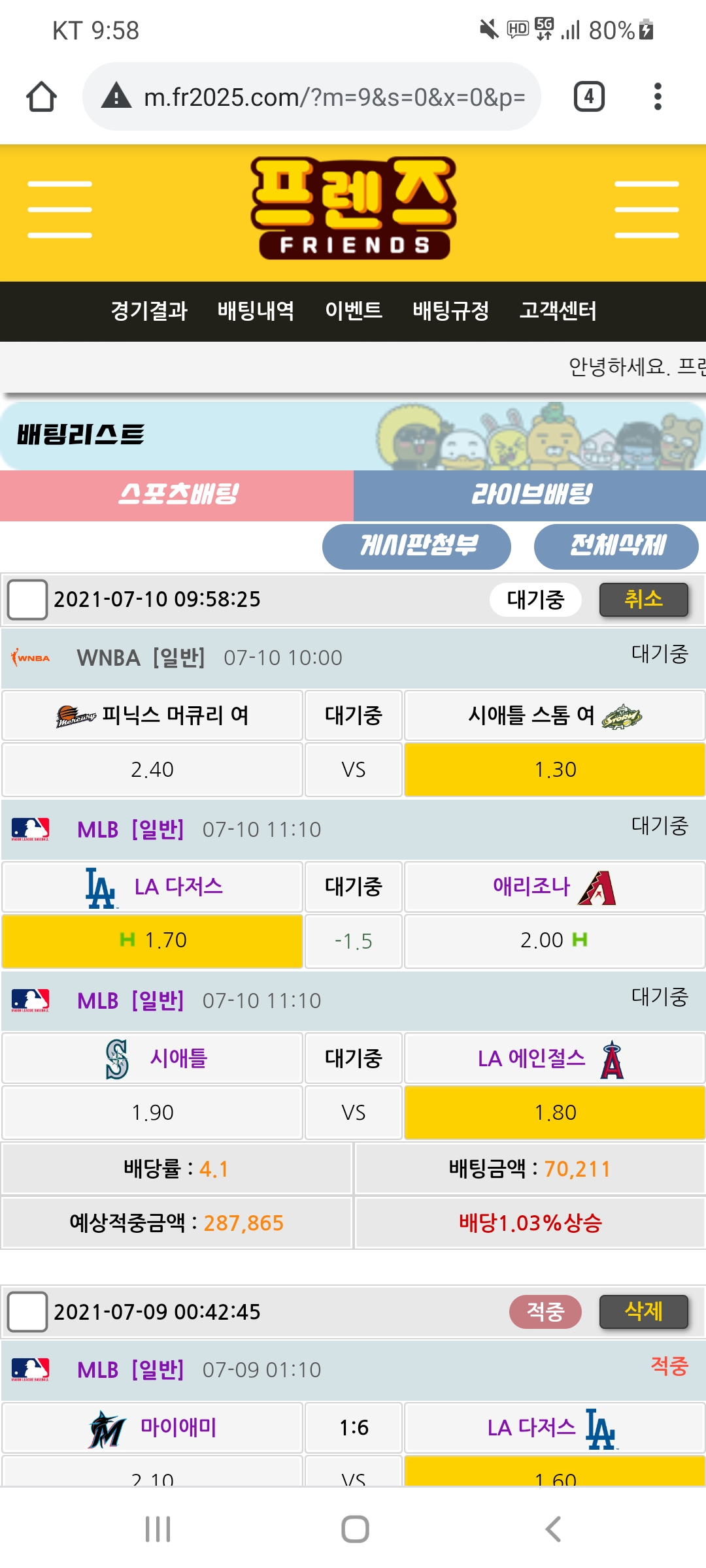Check the box for the 2021-07-10 09:58:25 bet
Viewport: 706px width, 1568px height.
pyautogui.click(x=27, y=599)
